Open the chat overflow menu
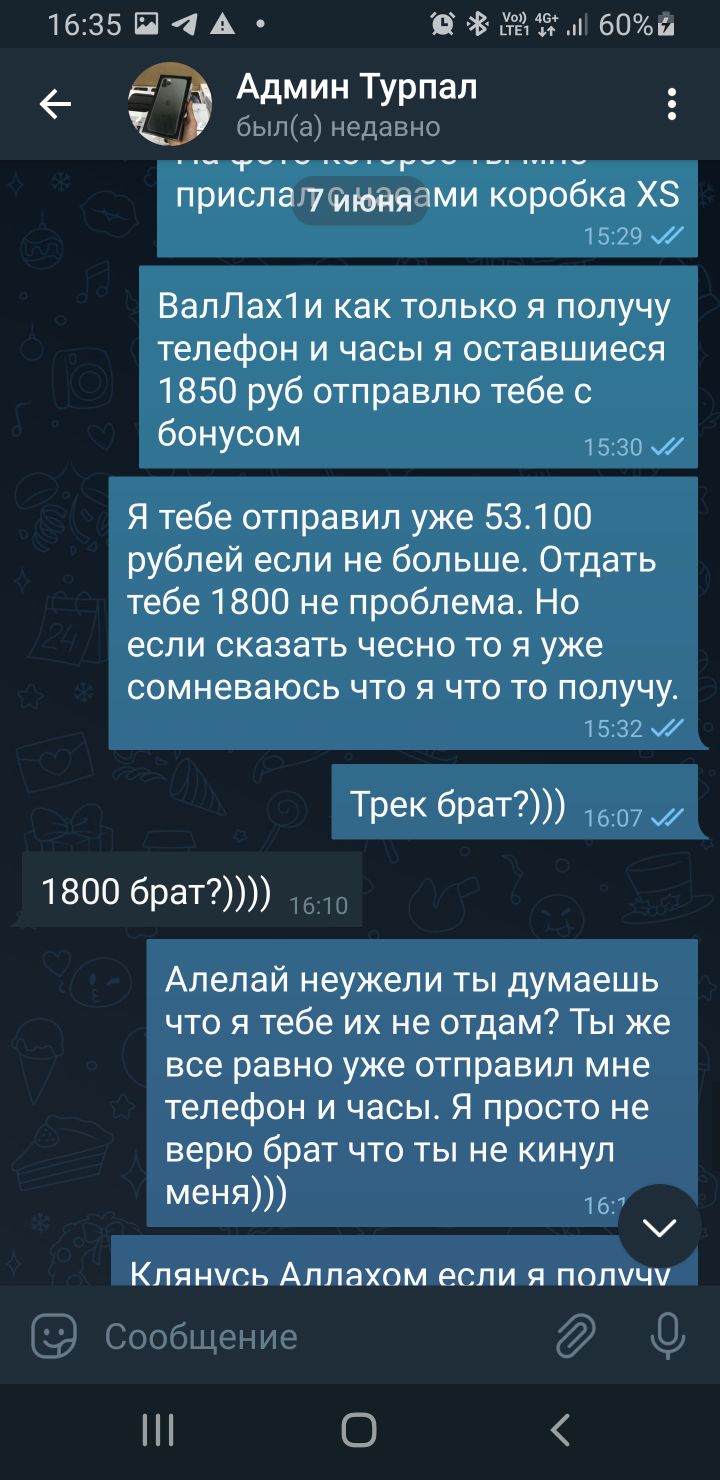The width and height of the screenshot is (720, 1480). click(x=672, y=104)
